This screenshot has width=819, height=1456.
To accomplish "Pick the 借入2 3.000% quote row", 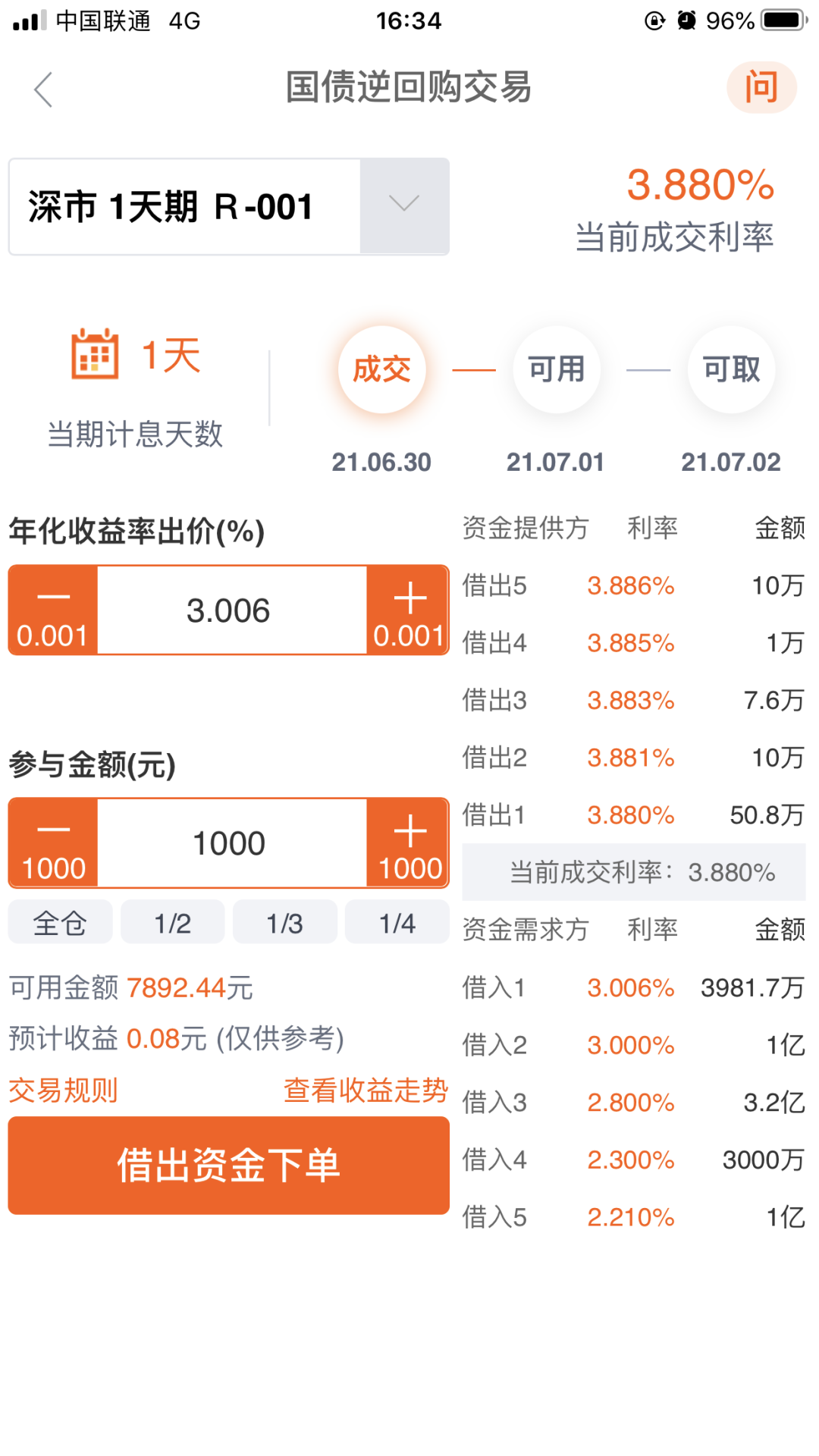I will (x=632, y=1045).
